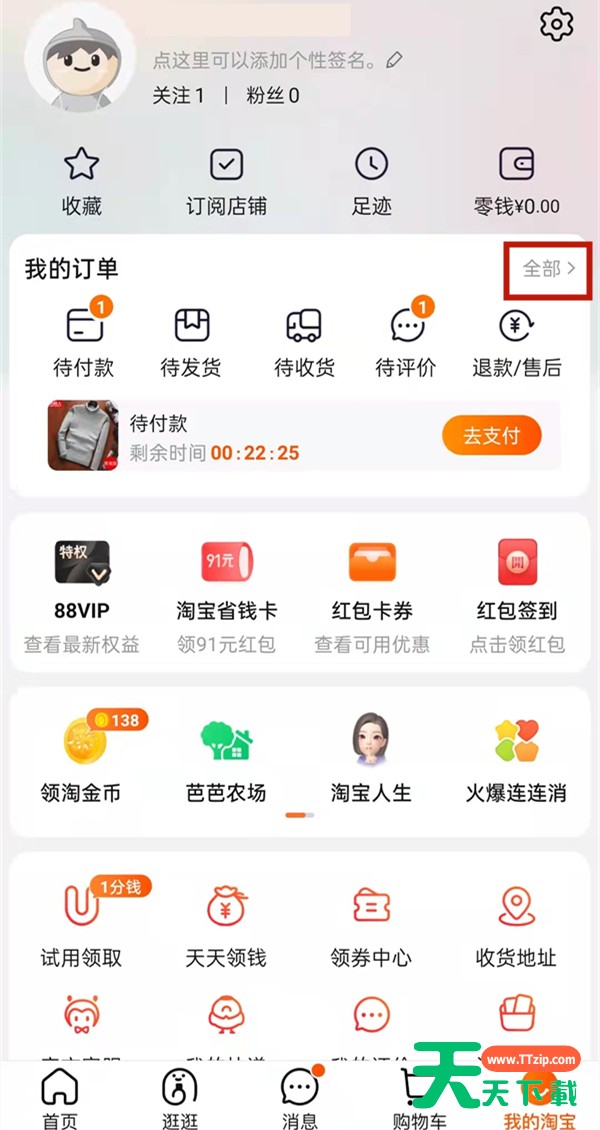Open 收藏 favorites
Image resolution: width=600 pixels, height=1130 pixels.
[81, 182]
